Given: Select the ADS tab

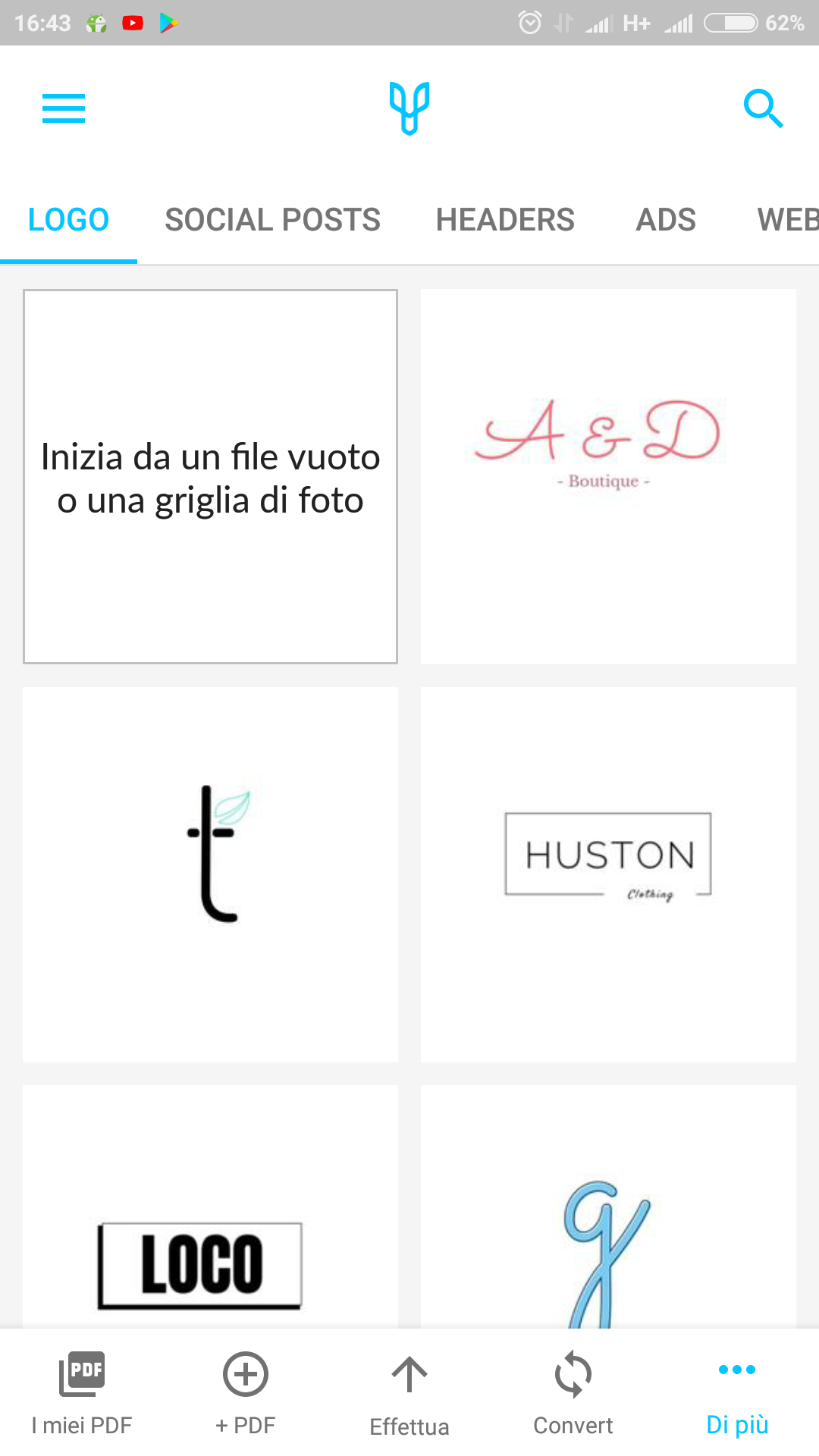Looking at the screenshot, I should tap(666, 220).
